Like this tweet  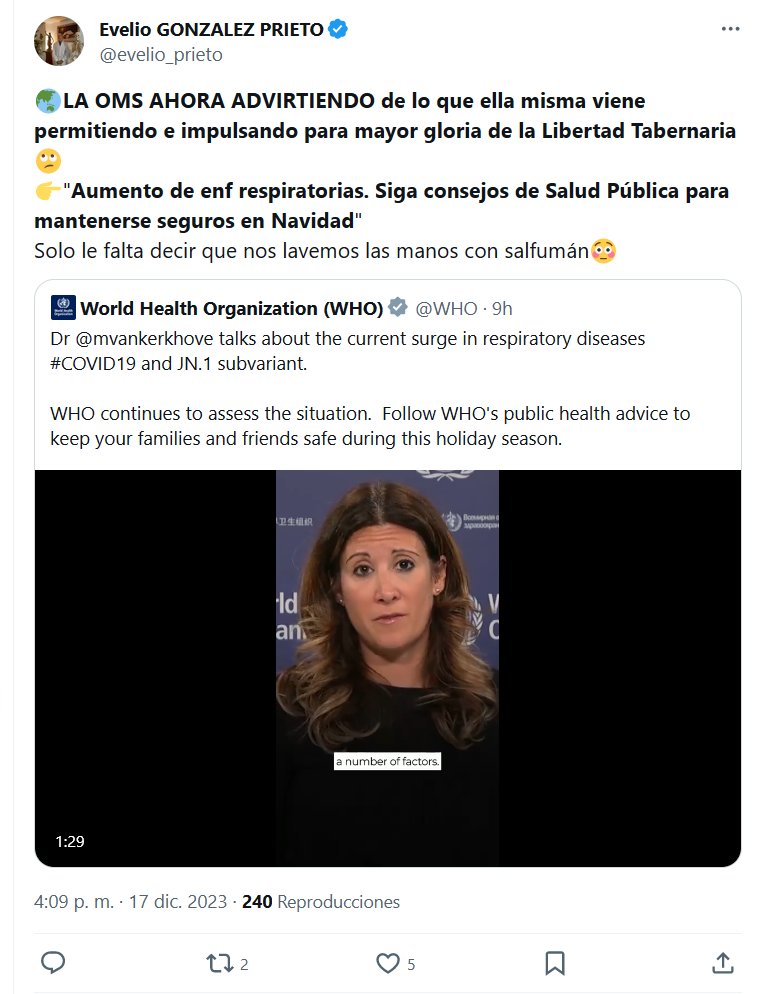coord(387,963)
